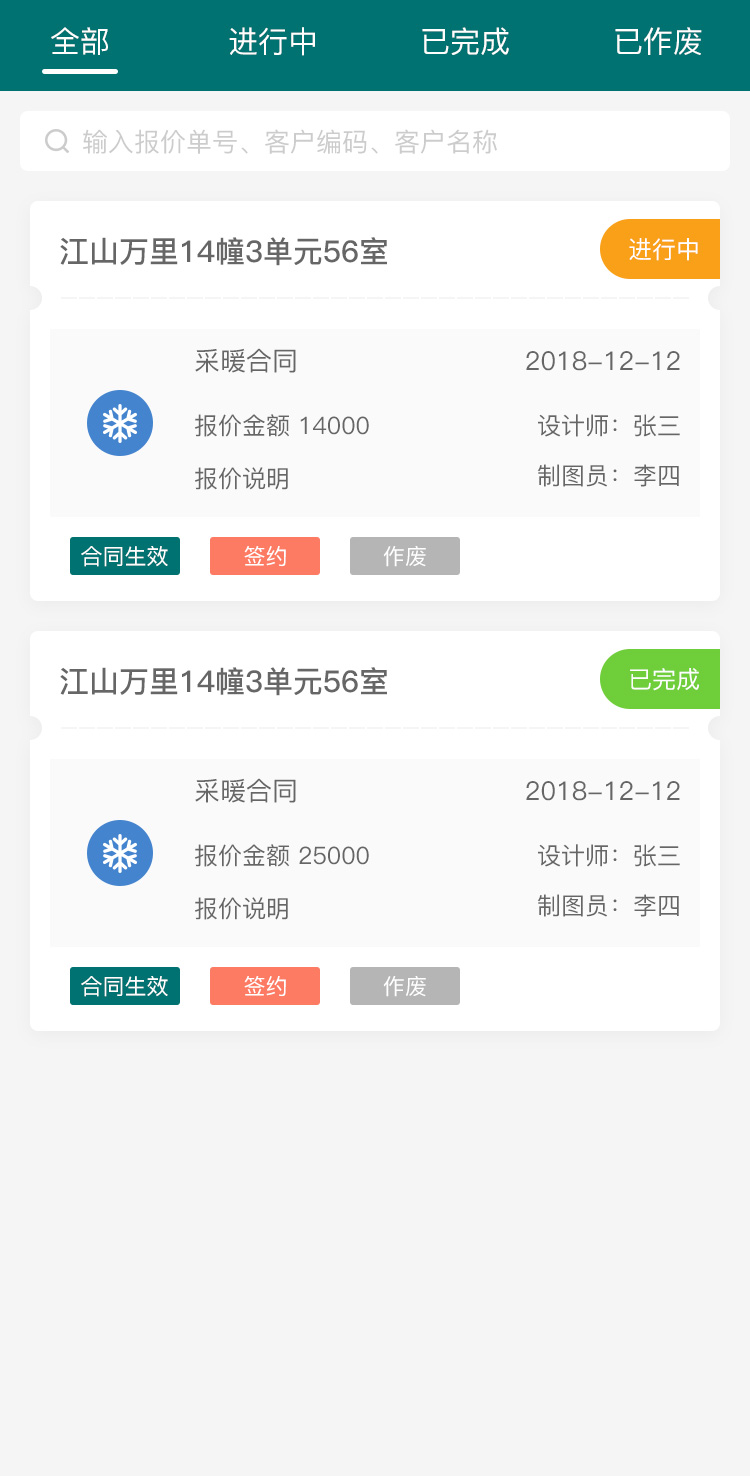Open the 14000 quote contract card
Viewport: 750px width, 1476px height.
pyautogui.click(x=375, y=401)
